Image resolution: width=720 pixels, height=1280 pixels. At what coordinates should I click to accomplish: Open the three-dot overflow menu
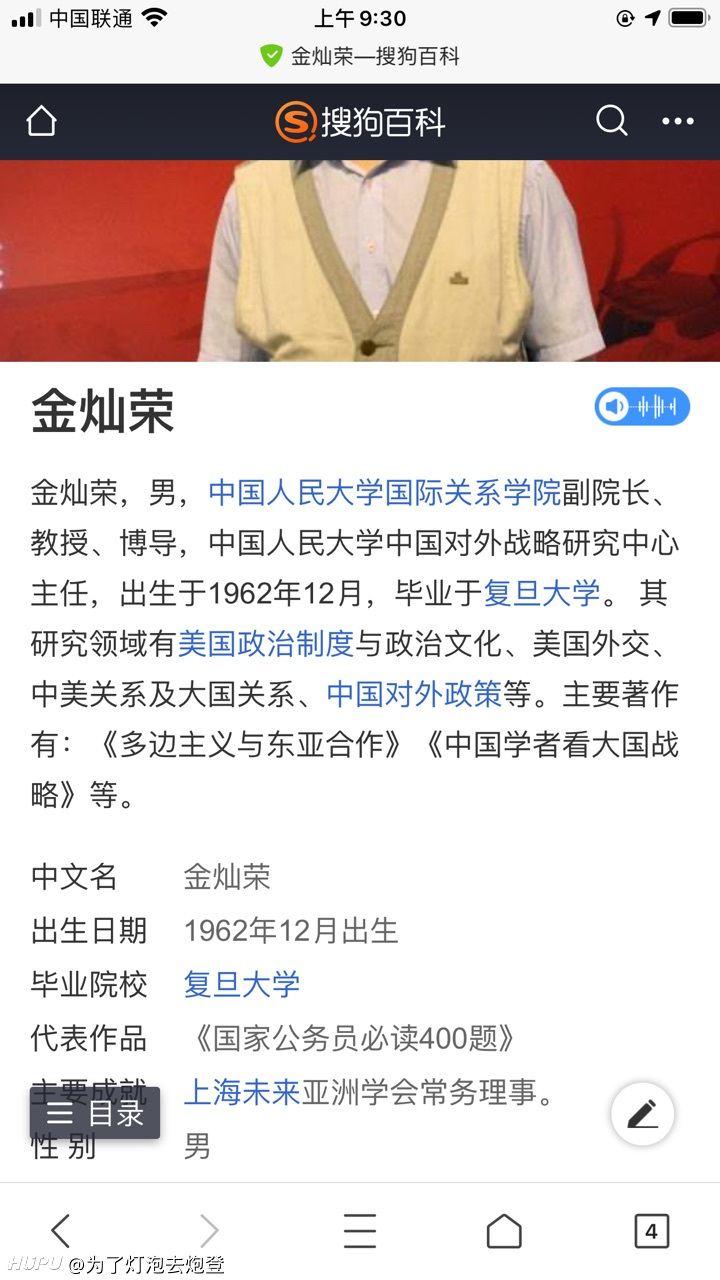pyautogui.click(x=677, y=122)
